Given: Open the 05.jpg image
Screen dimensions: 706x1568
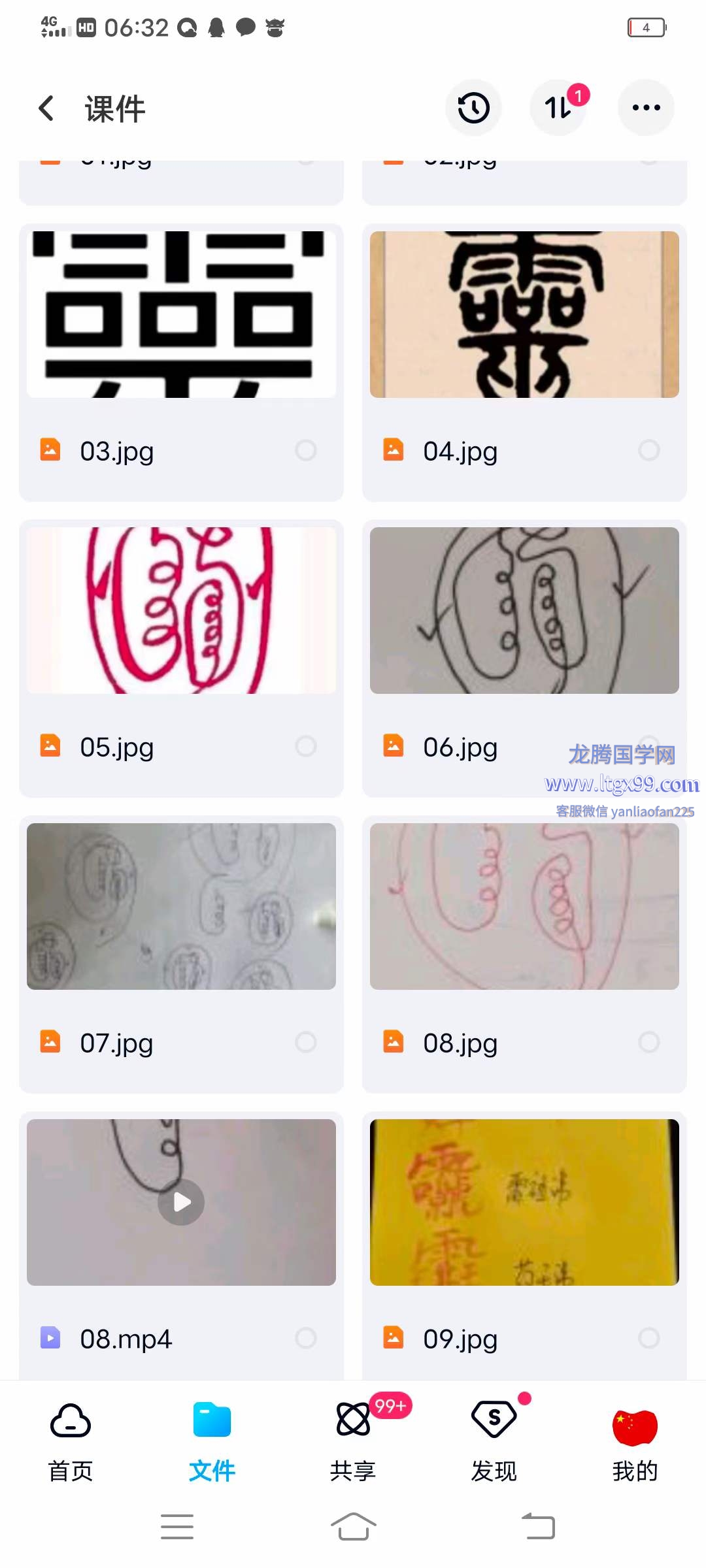Looking at the screenshot, I should point(181,610).
